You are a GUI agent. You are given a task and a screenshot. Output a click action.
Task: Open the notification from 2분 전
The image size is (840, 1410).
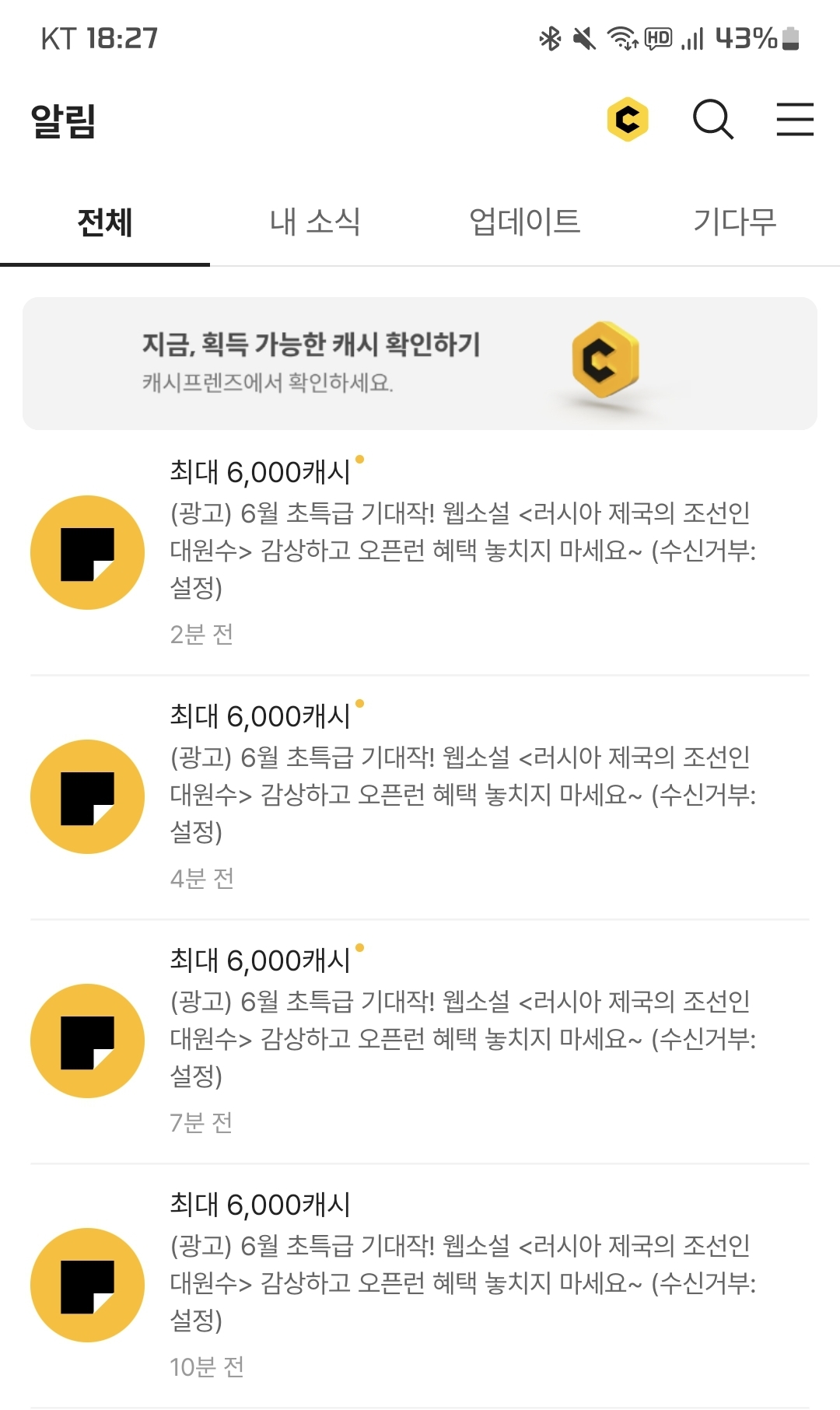(420, 553)
